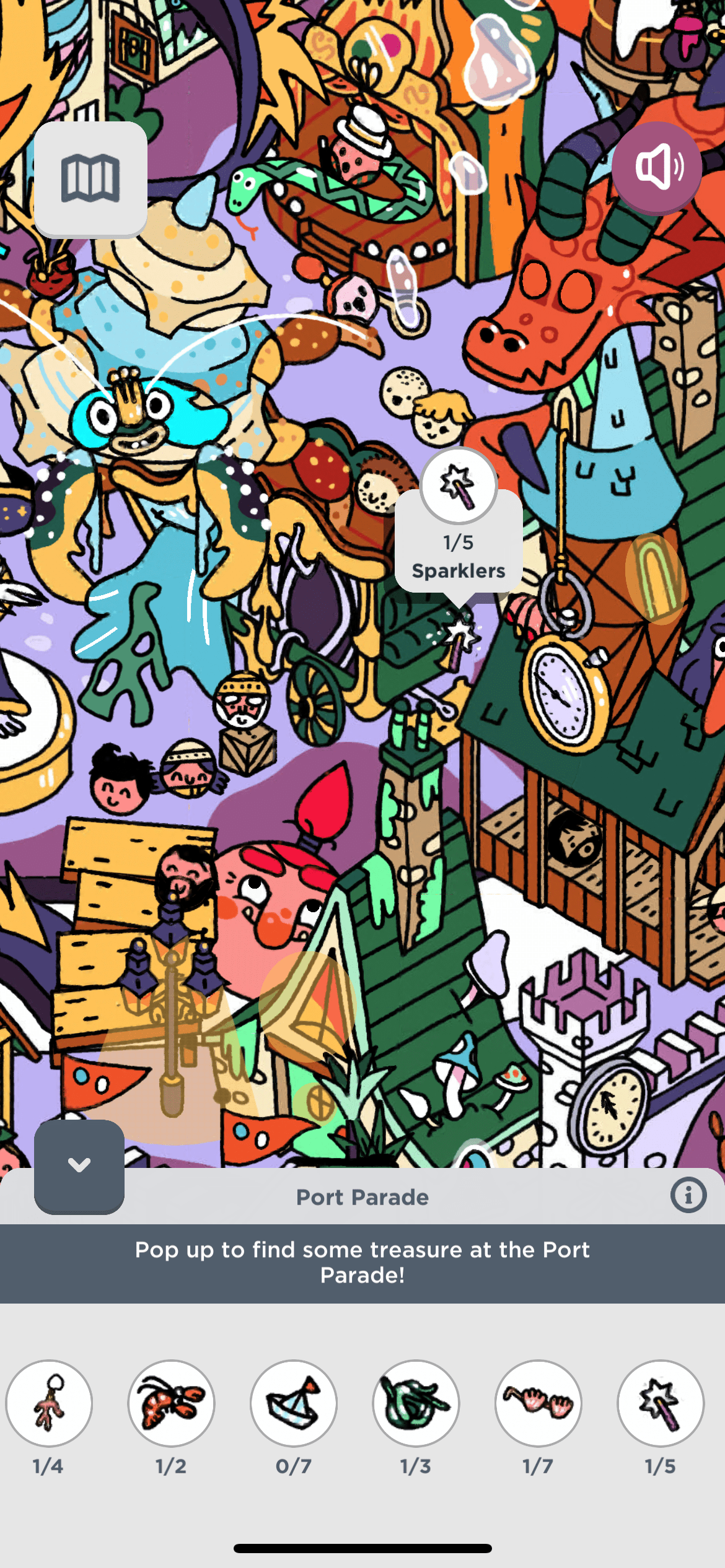Select the sparkler item 1/5
The image size is (725, 1568).
pos(661,1403)
